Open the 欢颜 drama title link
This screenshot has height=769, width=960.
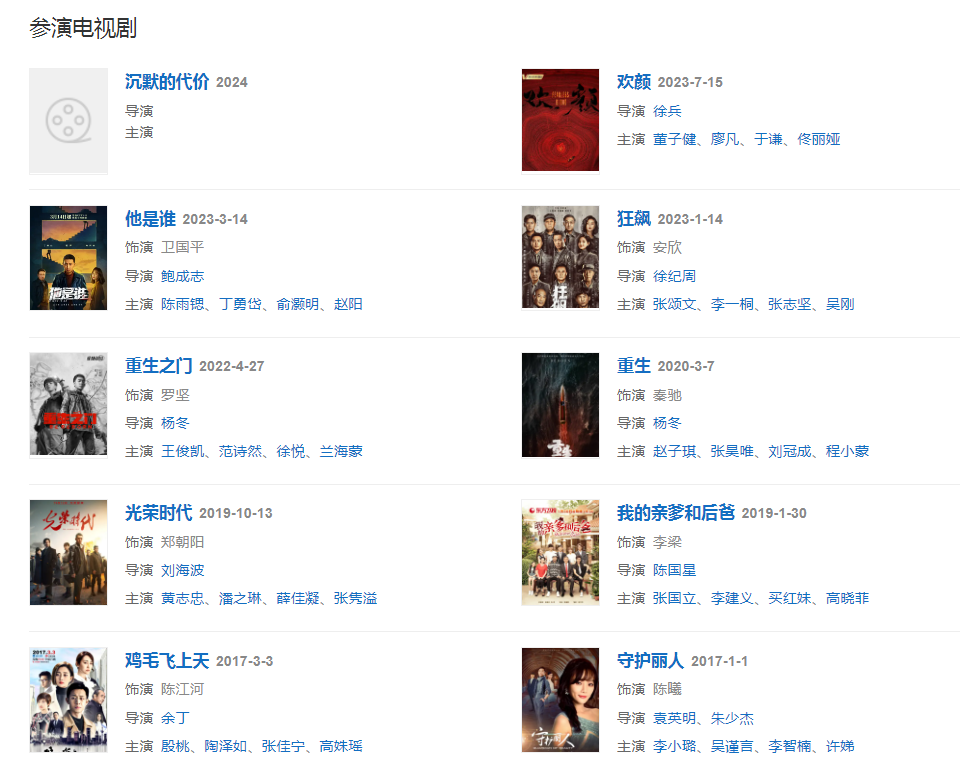633,82
